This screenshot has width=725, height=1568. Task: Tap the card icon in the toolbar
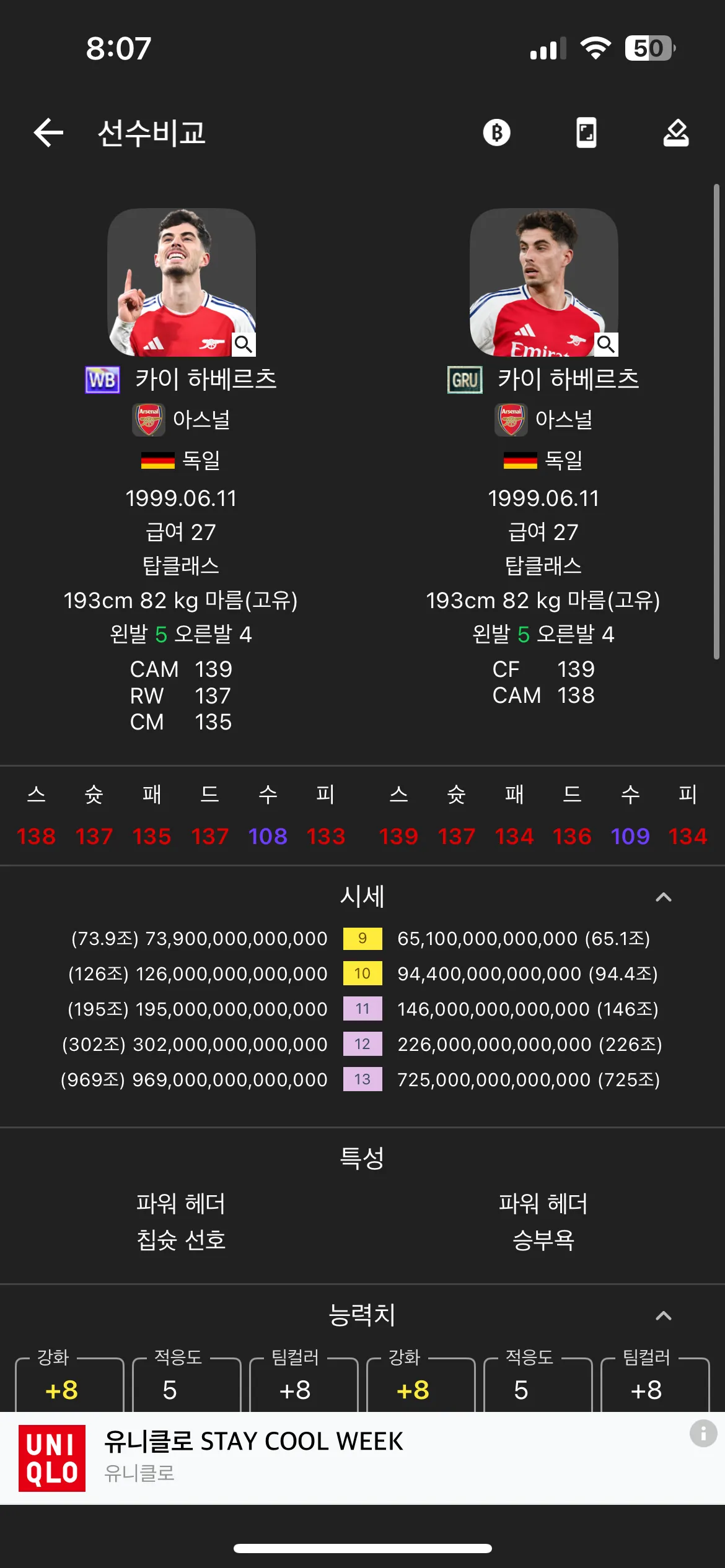[x=586, y=133]
